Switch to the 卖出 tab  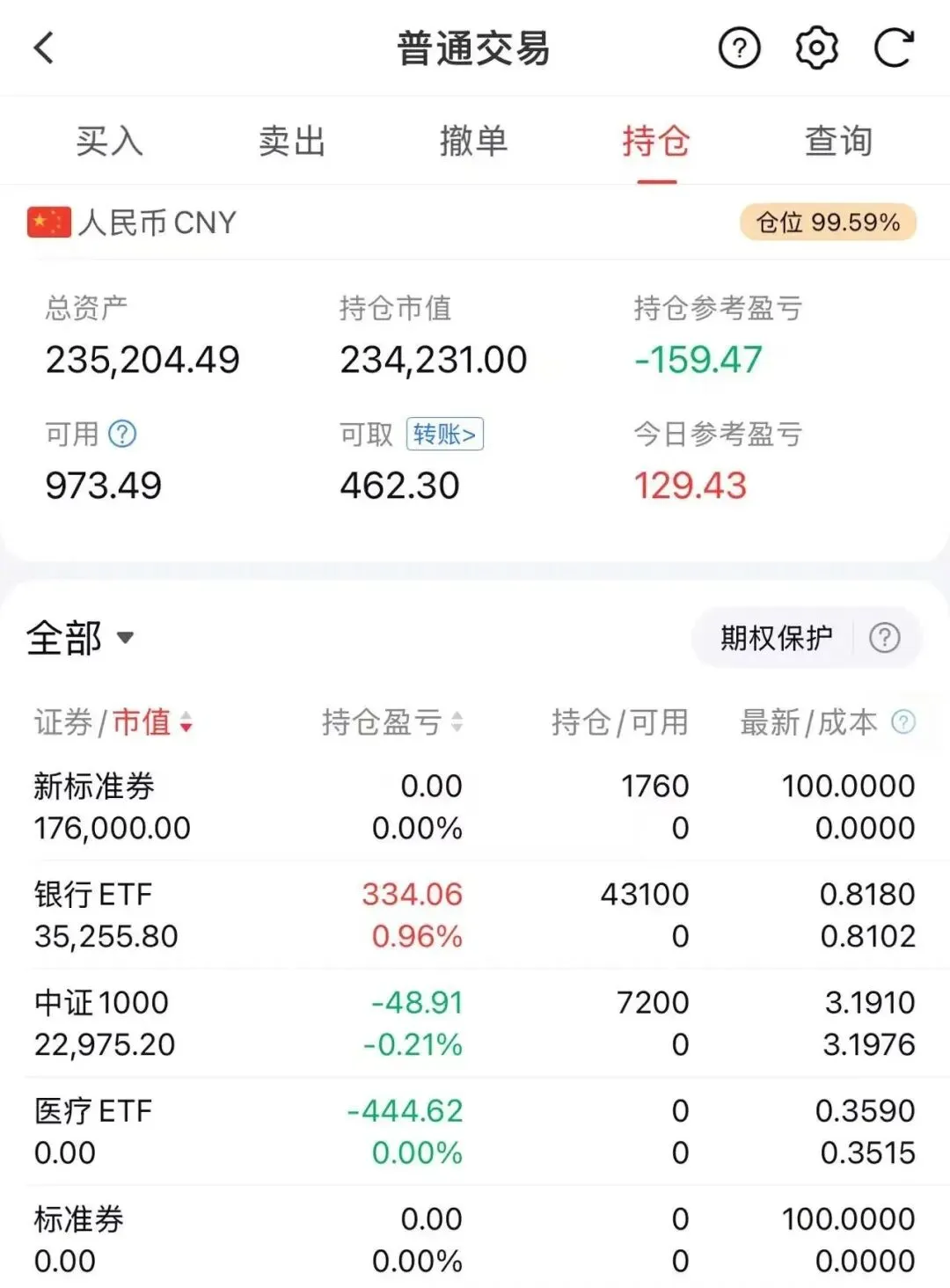click(292, 141)
